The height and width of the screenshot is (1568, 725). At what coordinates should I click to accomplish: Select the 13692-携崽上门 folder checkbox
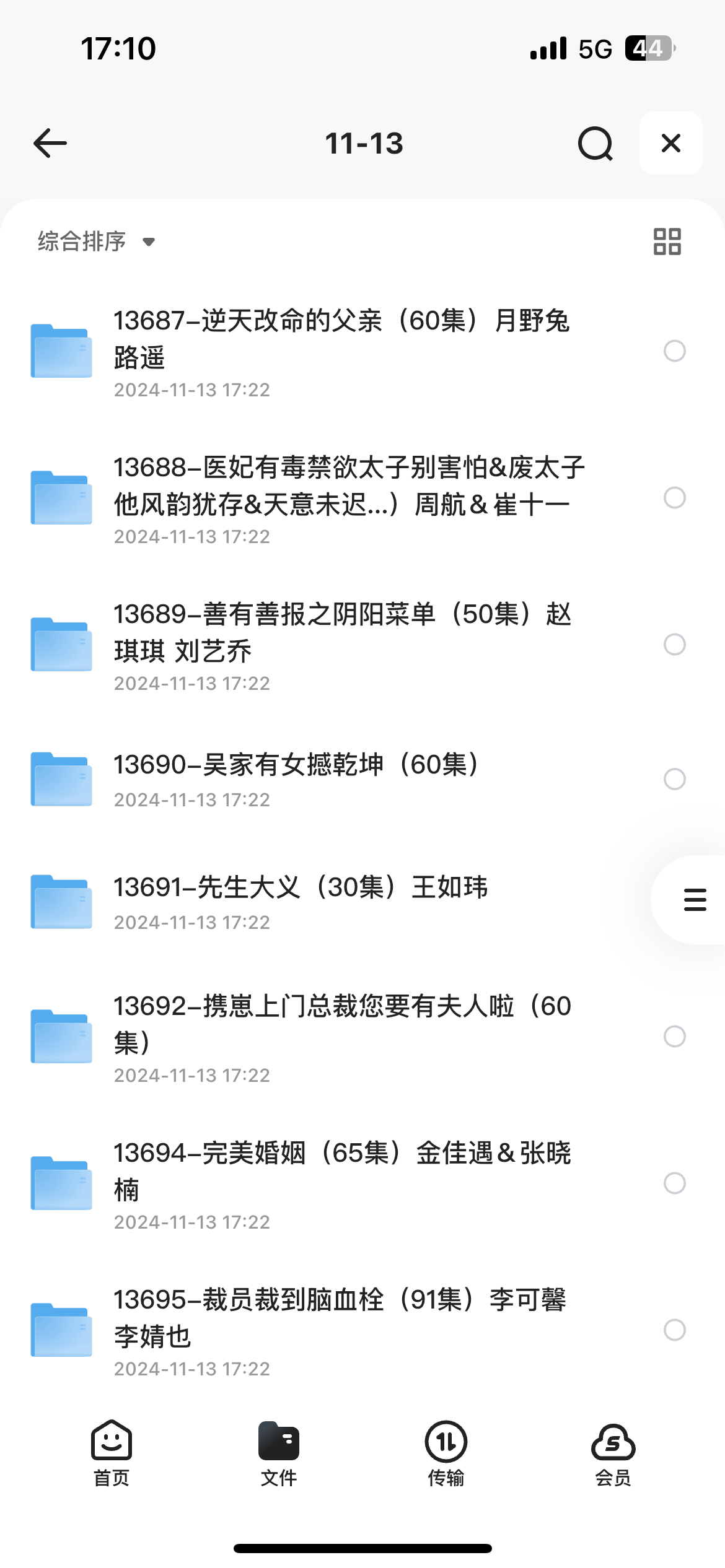[674, 1037]
